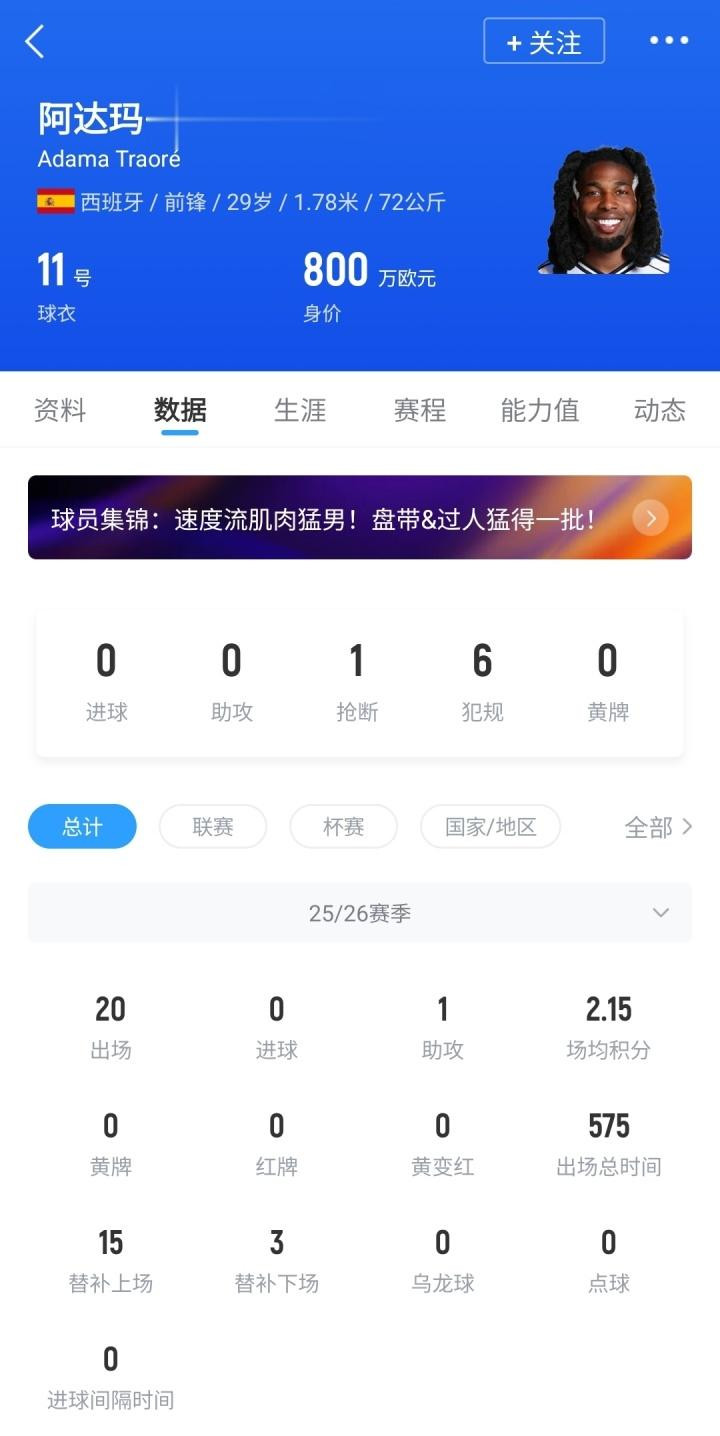Image resolution: width=720 pixels, height=1436 pixels.
Task: Open the 全部 filter list
Action: [x=657, y=827]
